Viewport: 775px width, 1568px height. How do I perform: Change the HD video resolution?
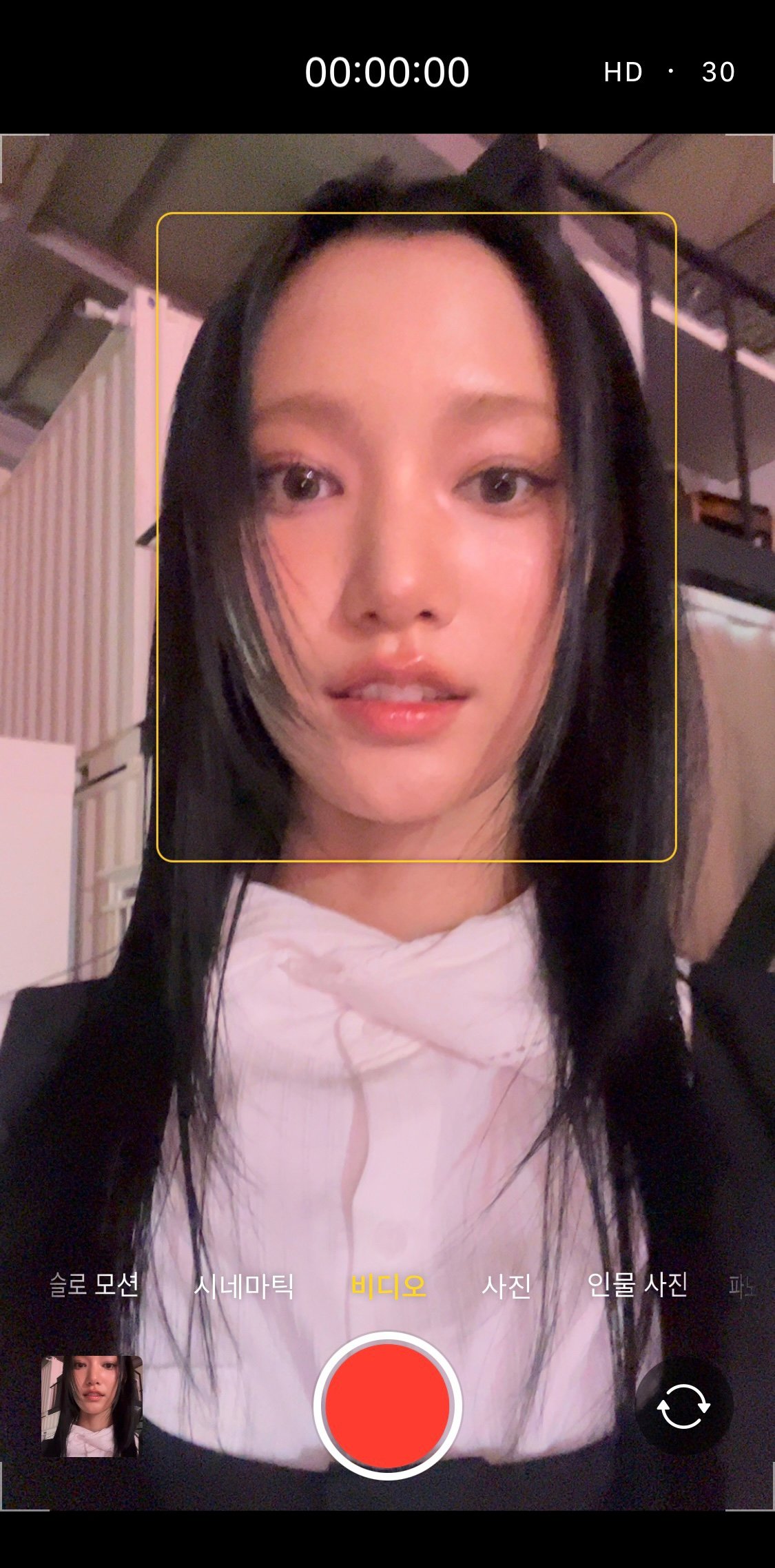(623, 72)
